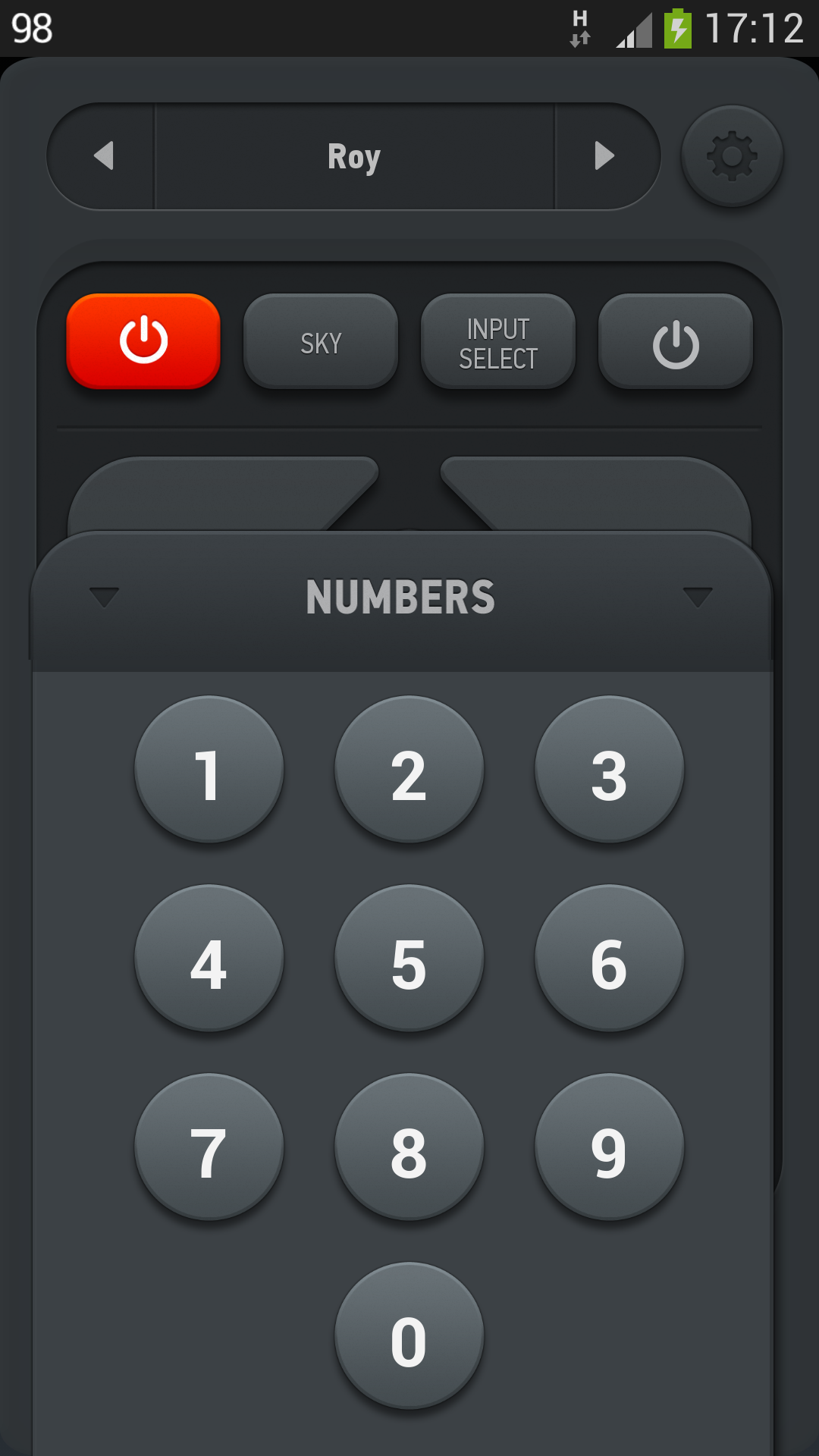Enter digit 5 on the keypad
Viewport: 819px width, 1456px height.
tap(409, 959)
